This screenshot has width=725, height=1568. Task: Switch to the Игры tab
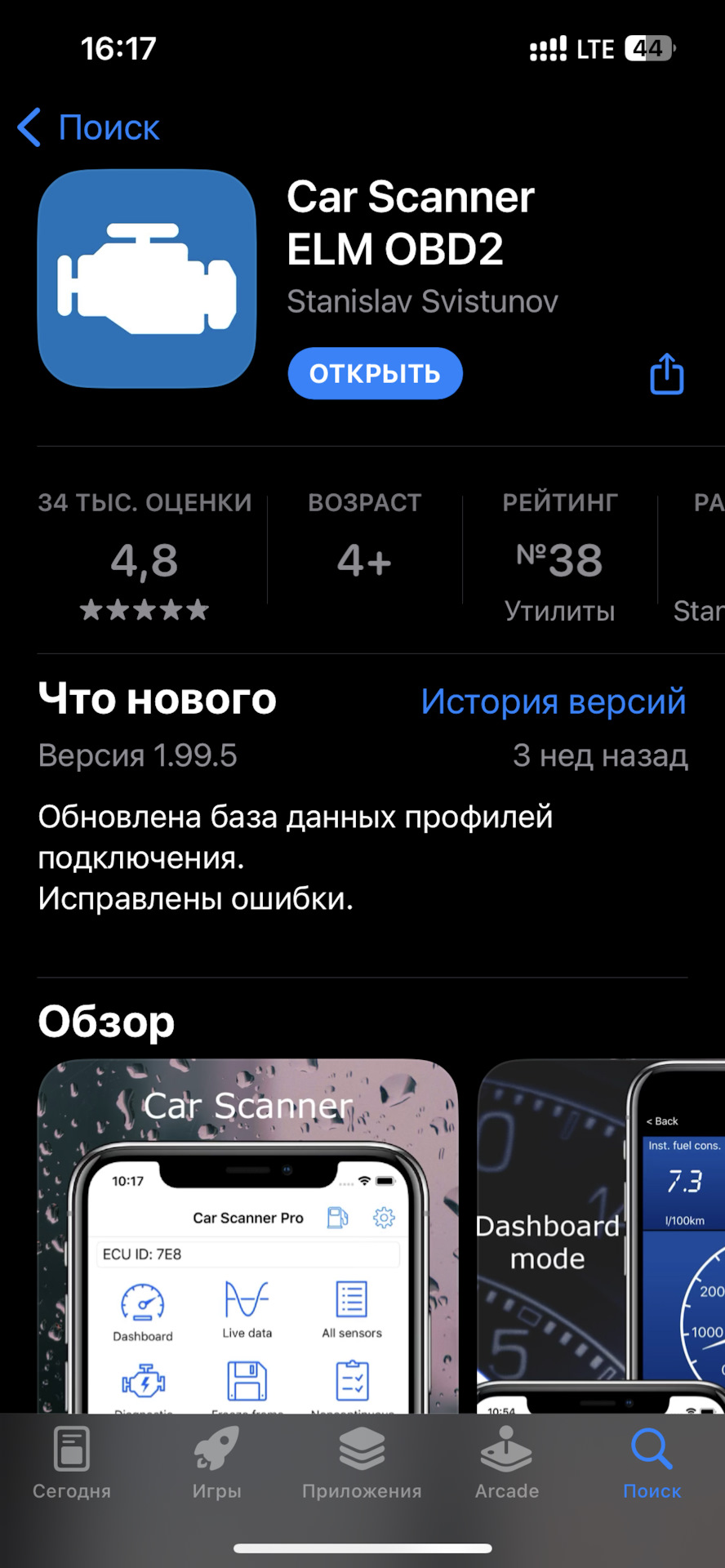(x=216, y=1463)
